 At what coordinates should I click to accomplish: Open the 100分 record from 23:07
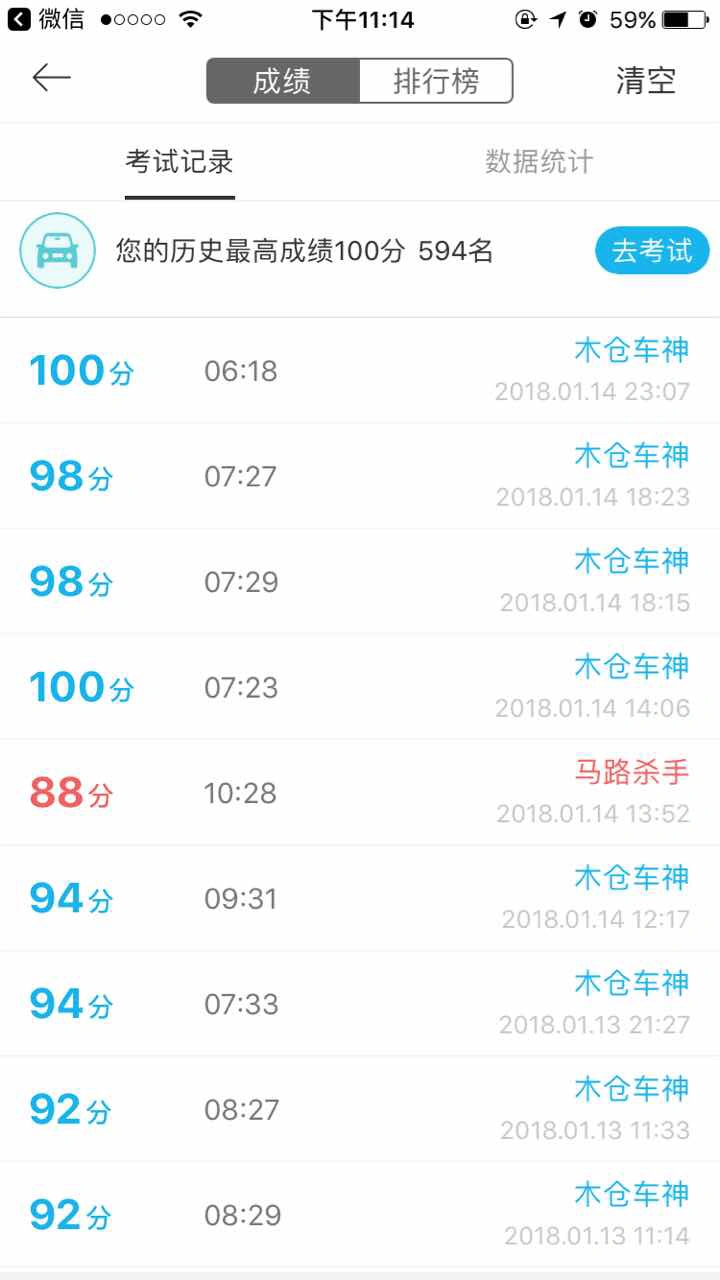(x=360, y=370)
